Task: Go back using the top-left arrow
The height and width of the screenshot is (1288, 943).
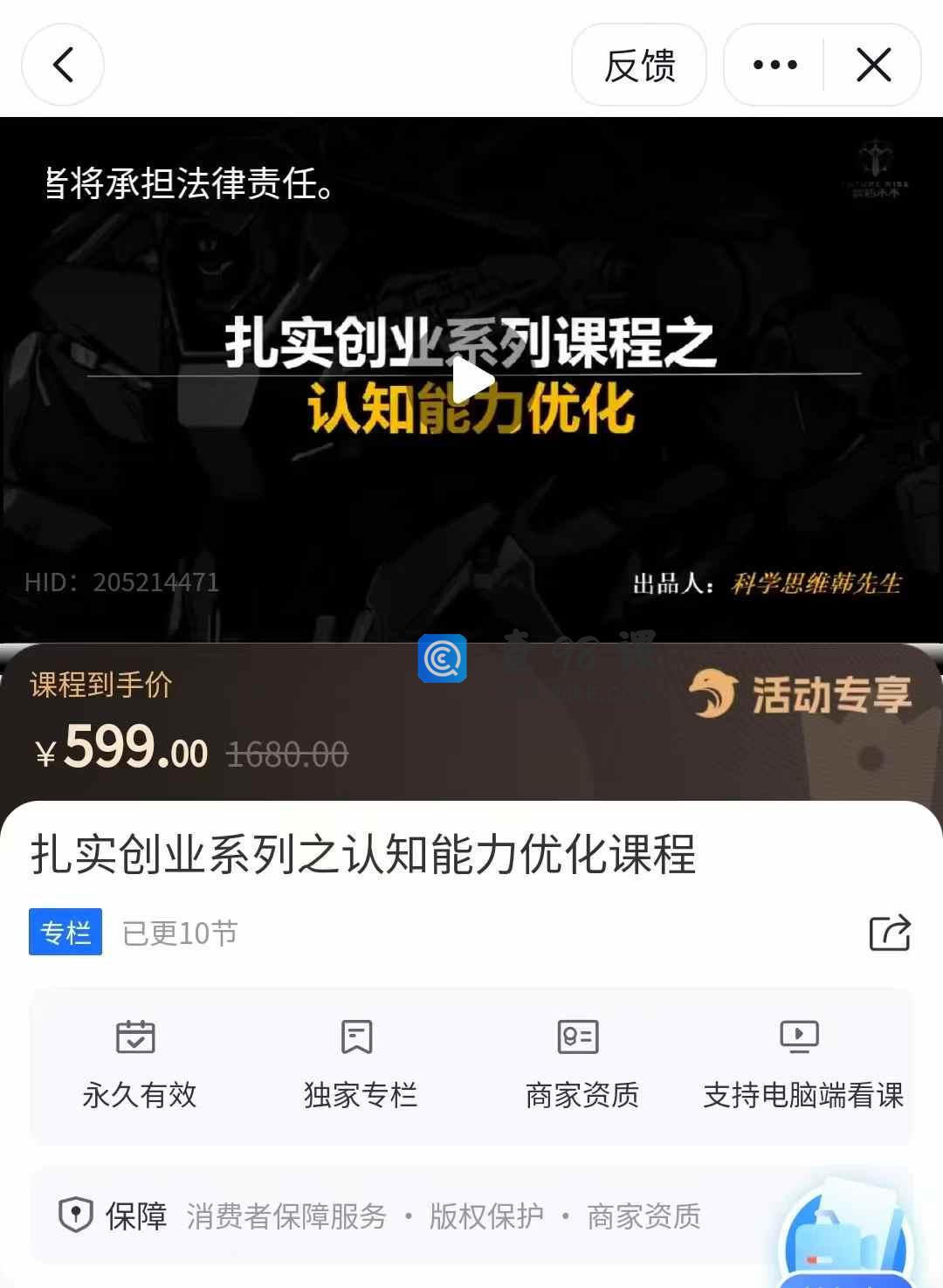Action: click(63, 65)
